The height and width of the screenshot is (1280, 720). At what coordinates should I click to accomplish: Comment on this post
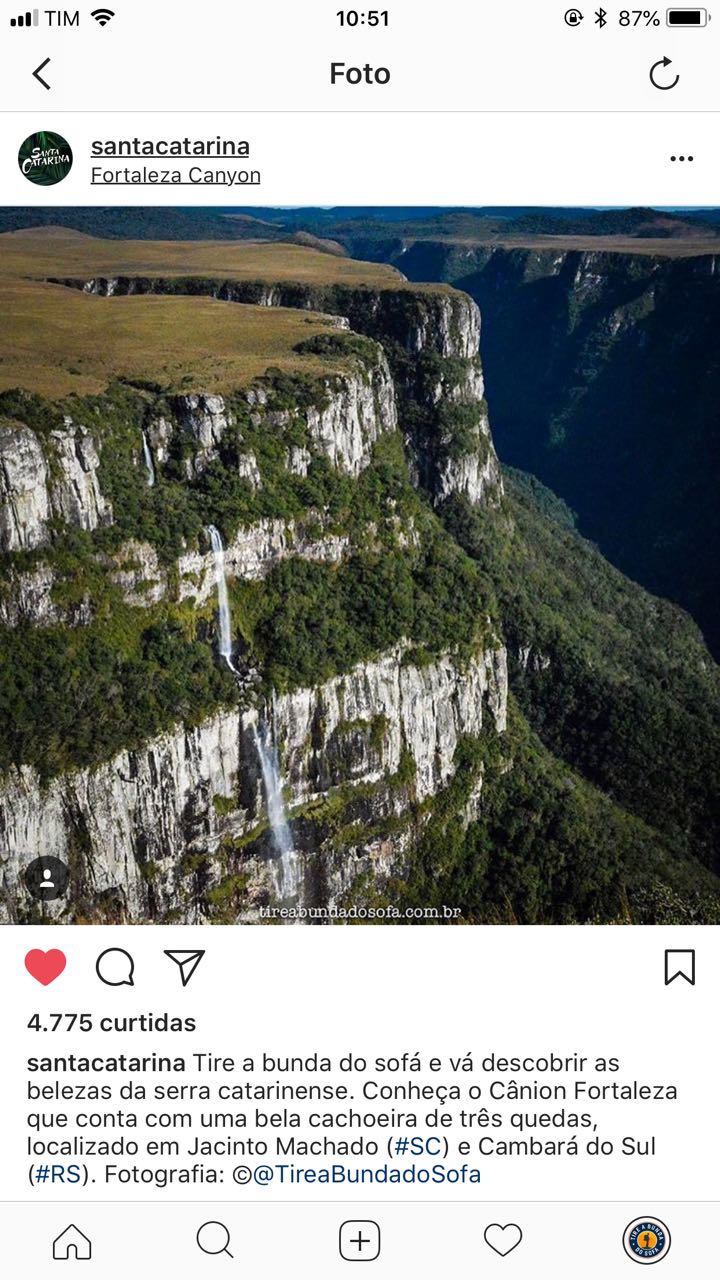pos(115,967)
